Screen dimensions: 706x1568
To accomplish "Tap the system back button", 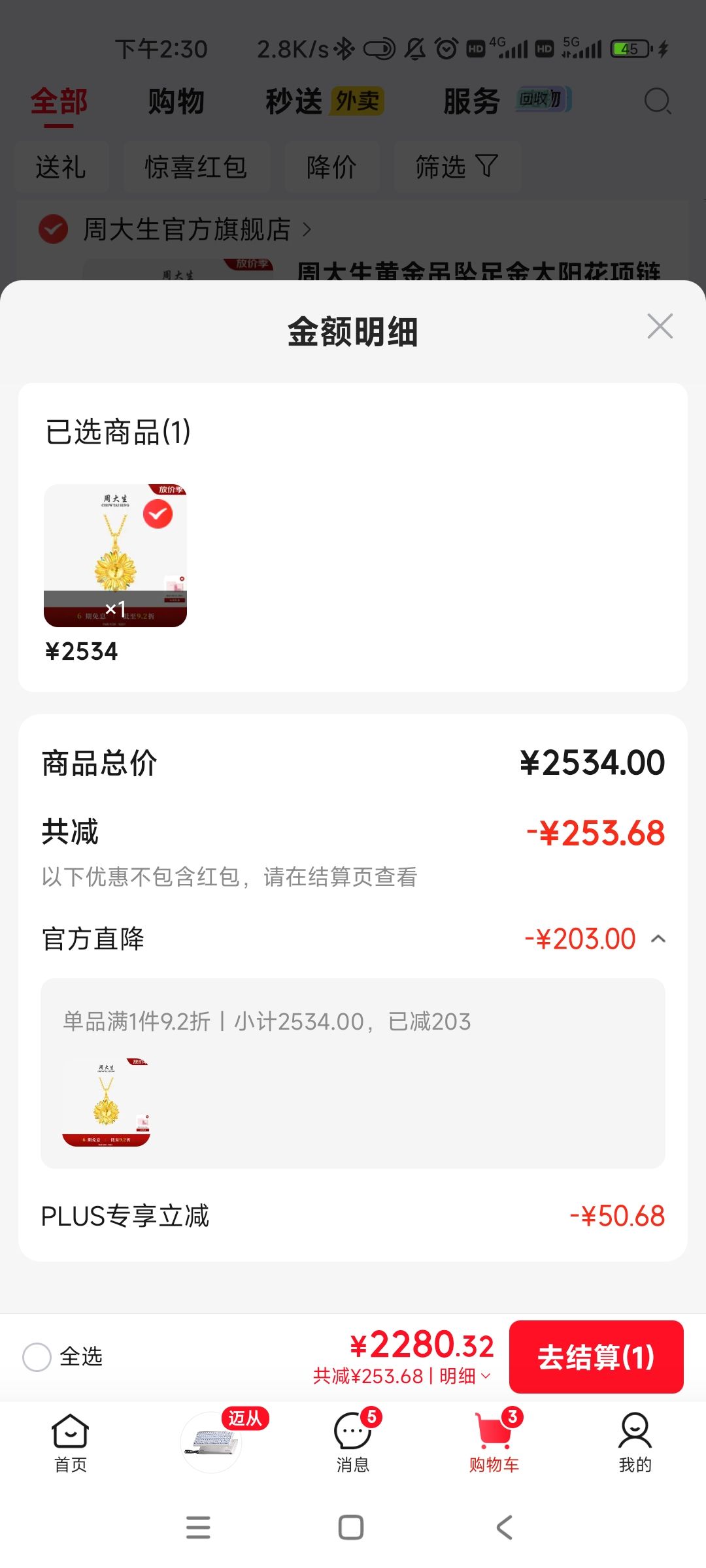I will pyautogui.click(x=504, y=1527).
